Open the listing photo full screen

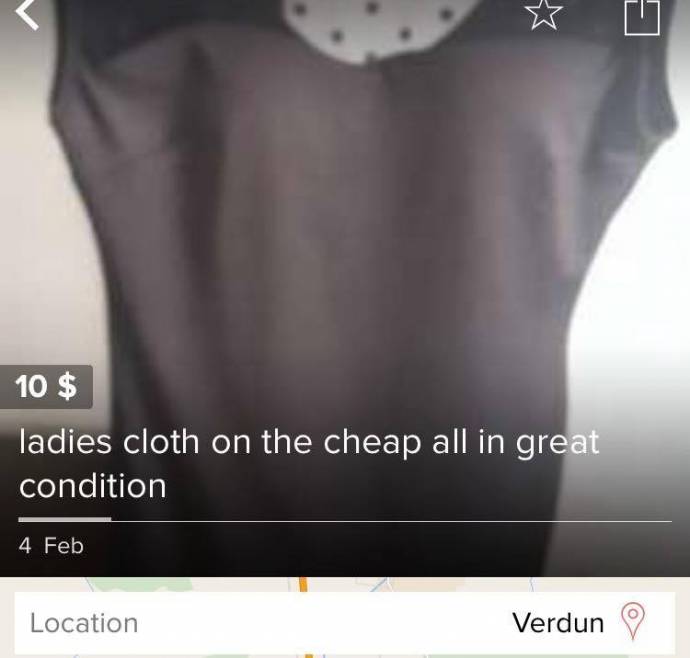345,220
